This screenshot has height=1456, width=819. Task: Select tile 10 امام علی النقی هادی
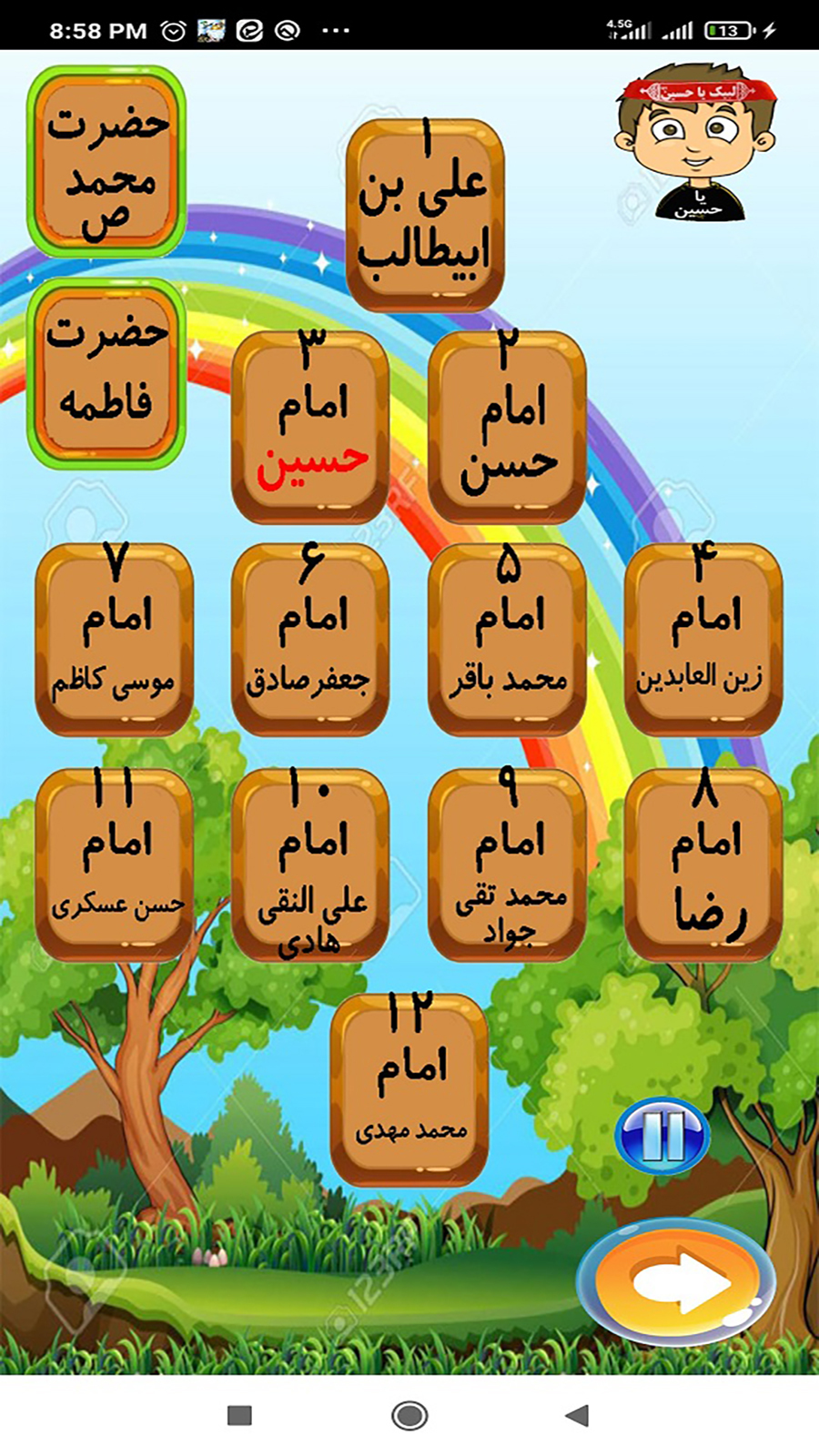point(312,864)
